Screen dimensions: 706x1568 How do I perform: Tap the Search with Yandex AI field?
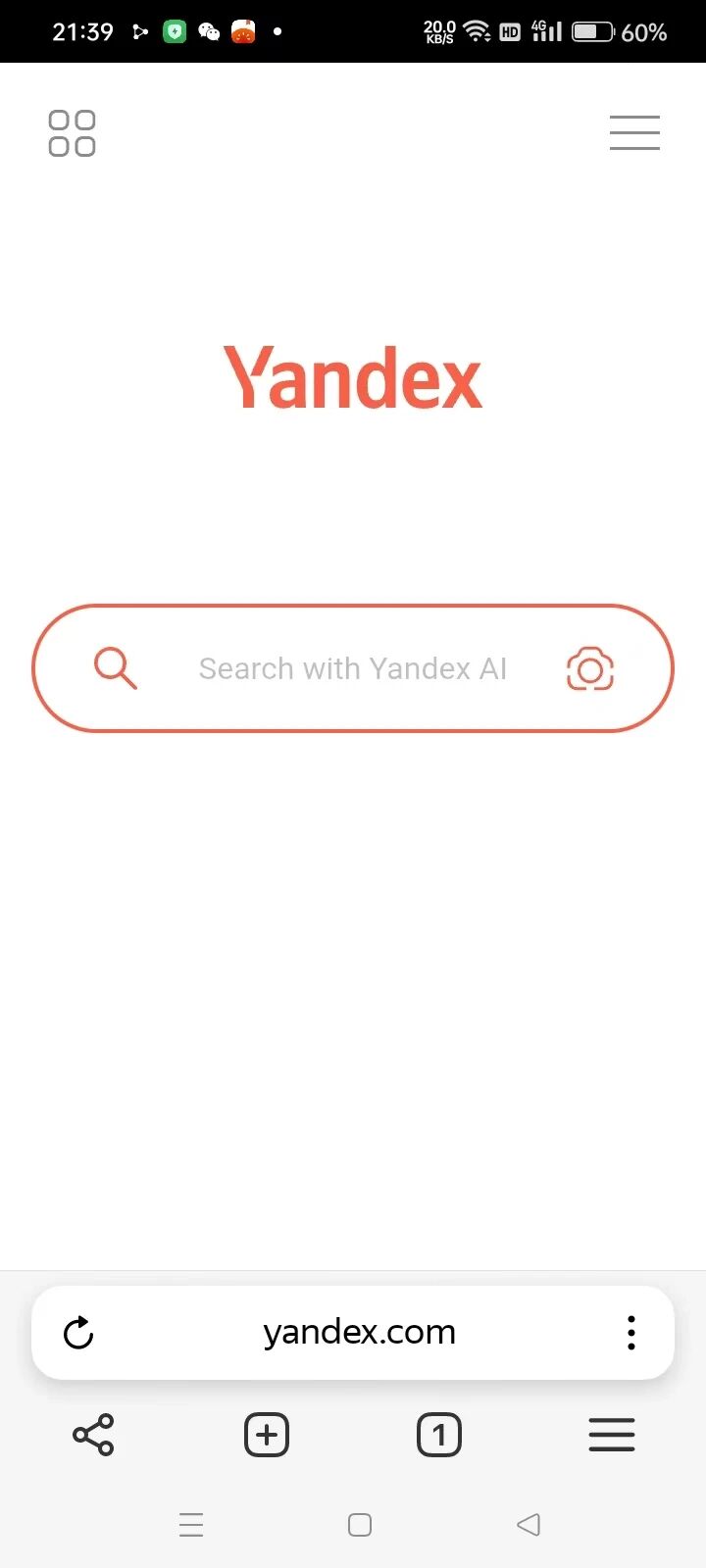(352, 668)
